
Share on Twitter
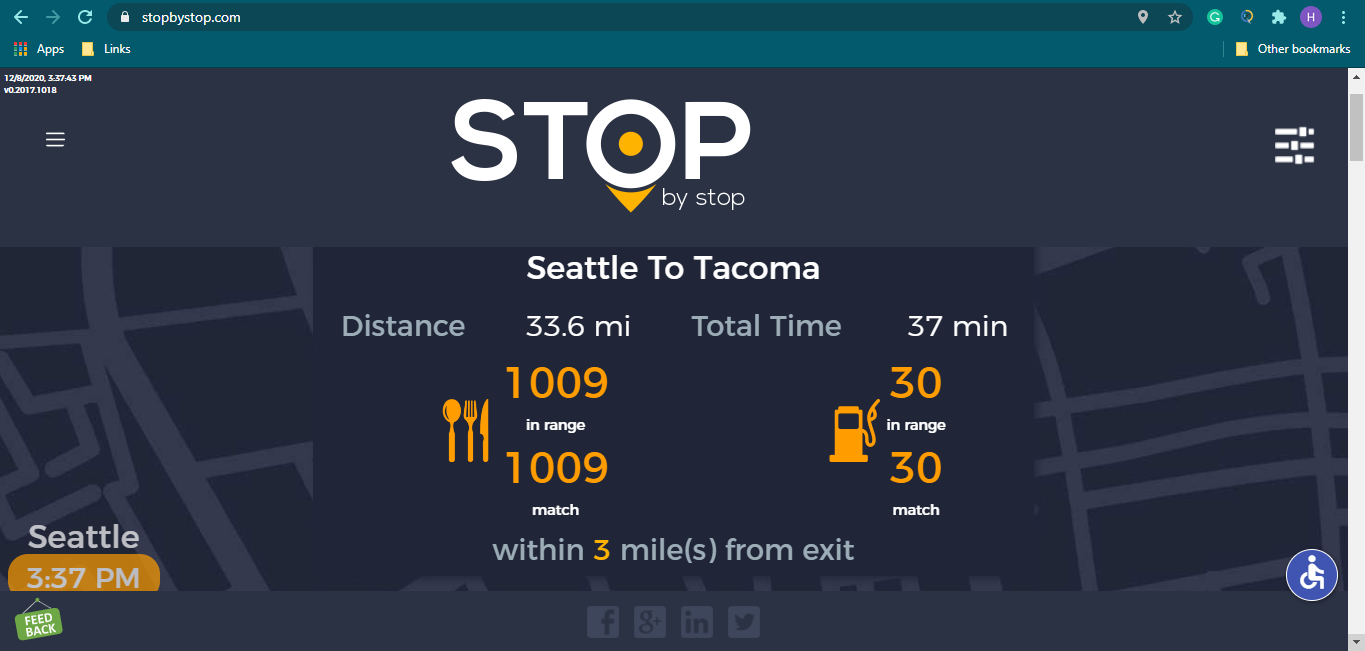tap(744, 622)
